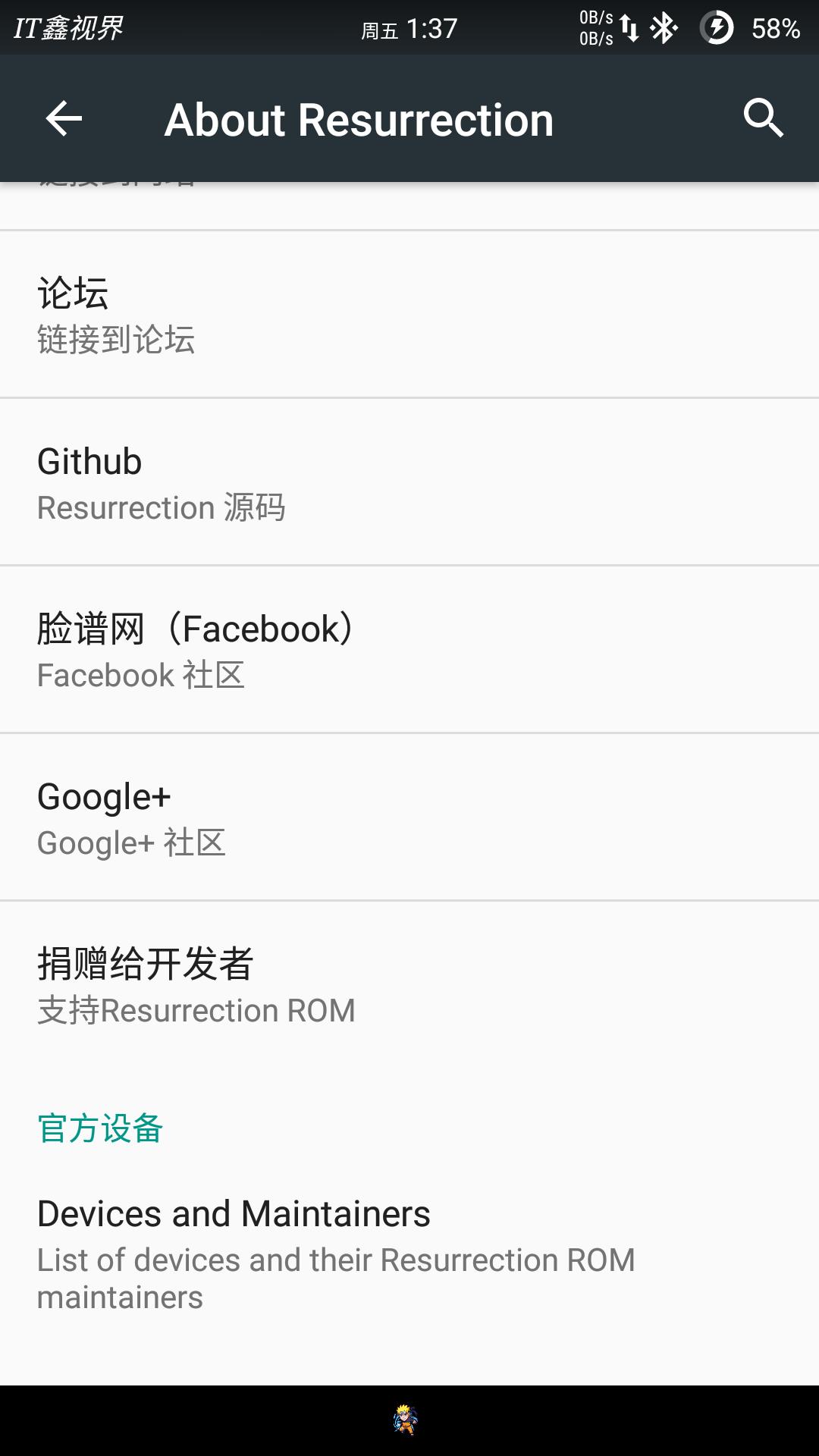Viewport: 819px width, 1456px height.
Task: Click the clock showing 周五 1:37
Action: 408,29
